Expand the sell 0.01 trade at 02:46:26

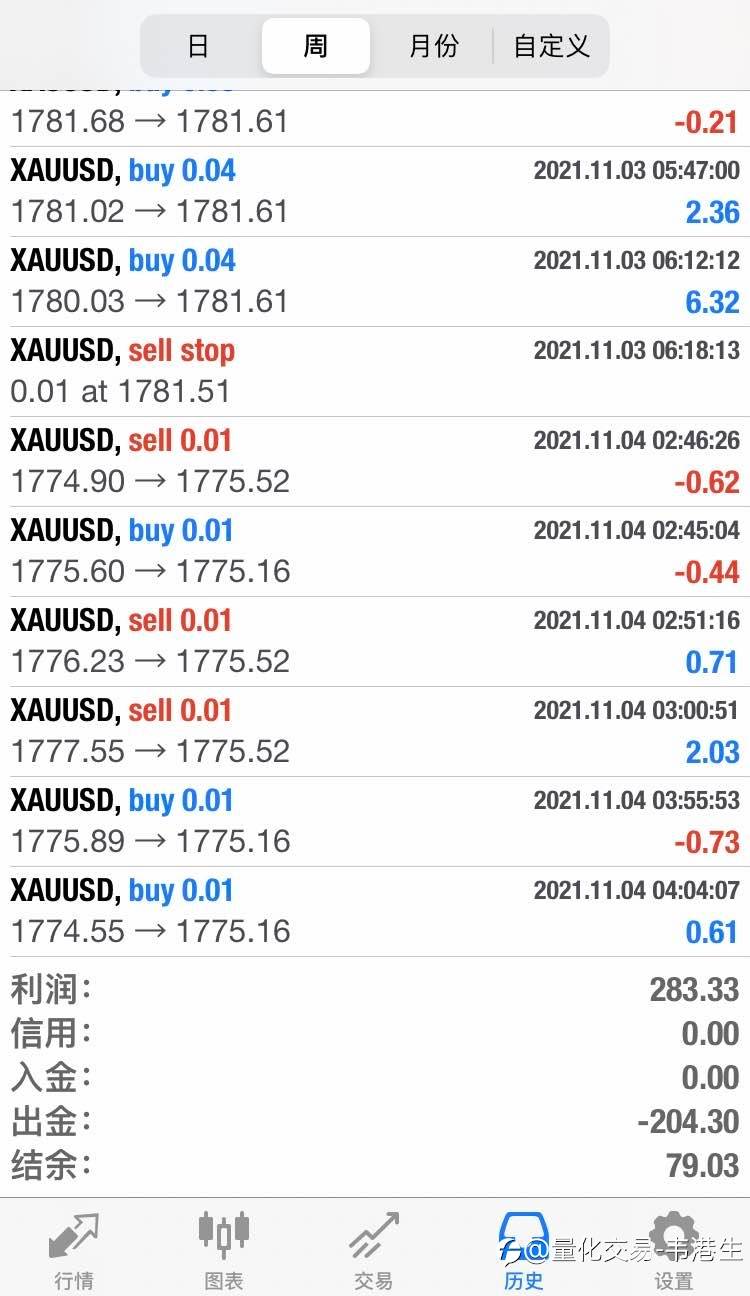(x=375, y=462)
